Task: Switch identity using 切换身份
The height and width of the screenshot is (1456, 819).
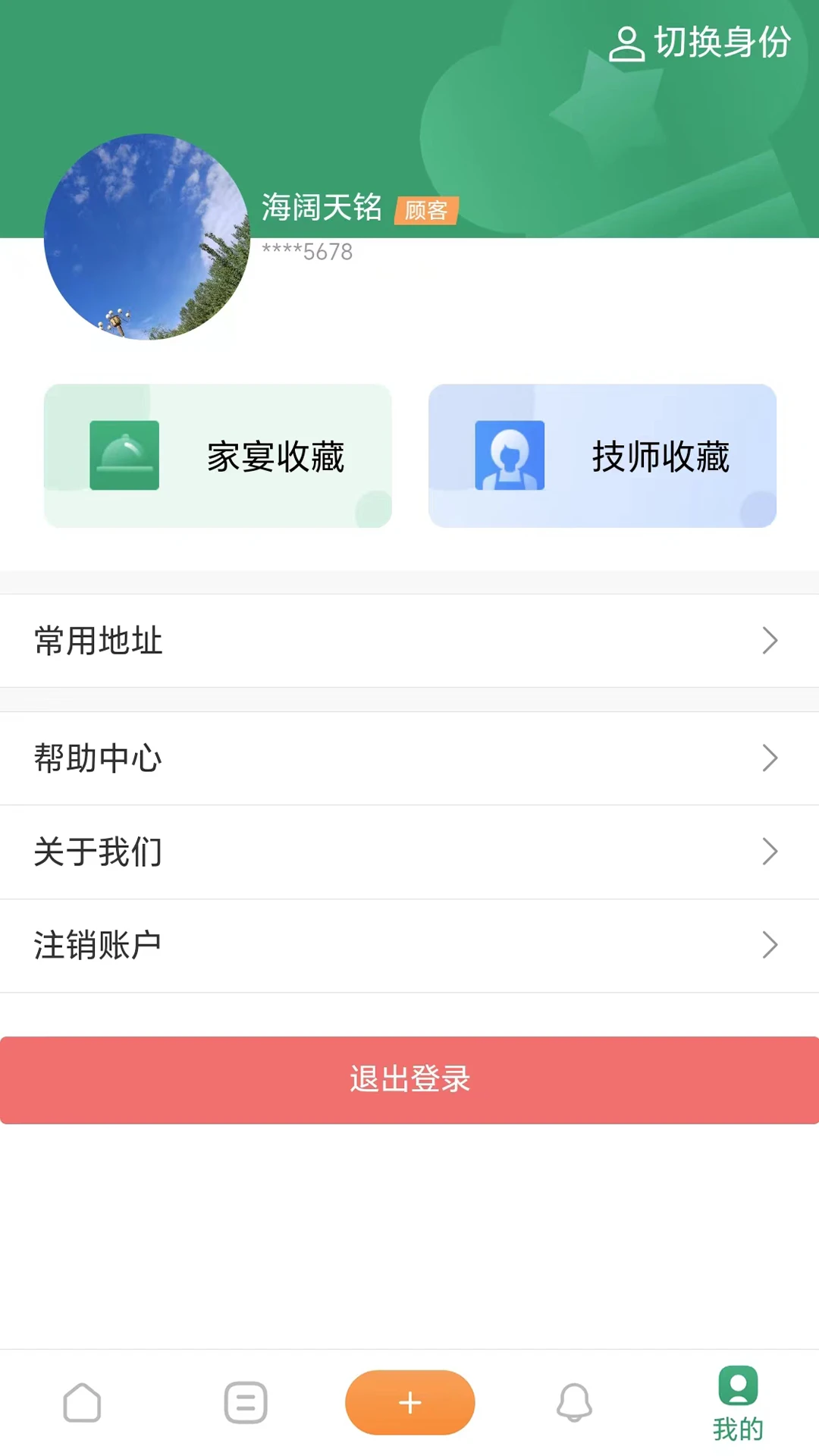Action: [x=720, y=45]
